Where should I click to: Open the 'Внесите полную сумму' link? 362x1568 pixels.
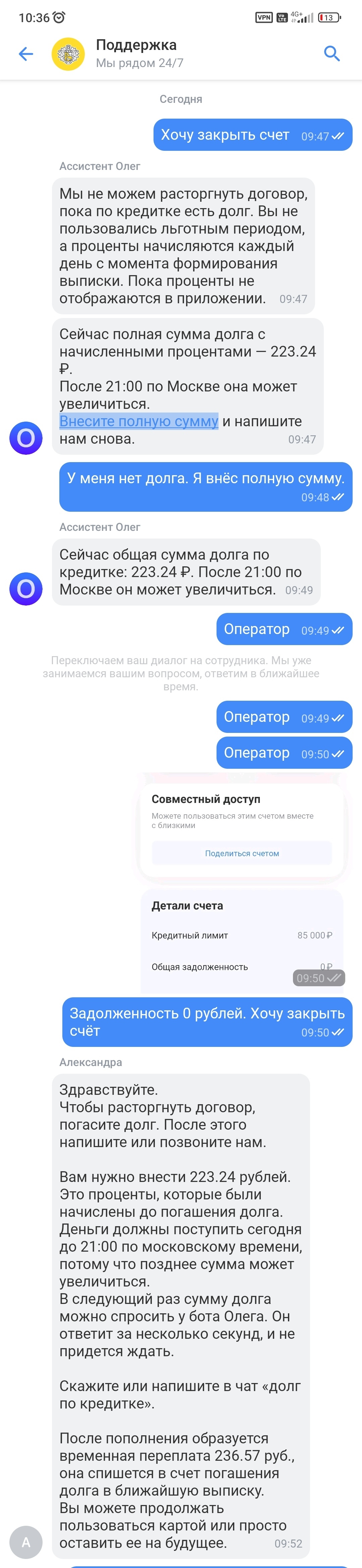tap(138, 421)
